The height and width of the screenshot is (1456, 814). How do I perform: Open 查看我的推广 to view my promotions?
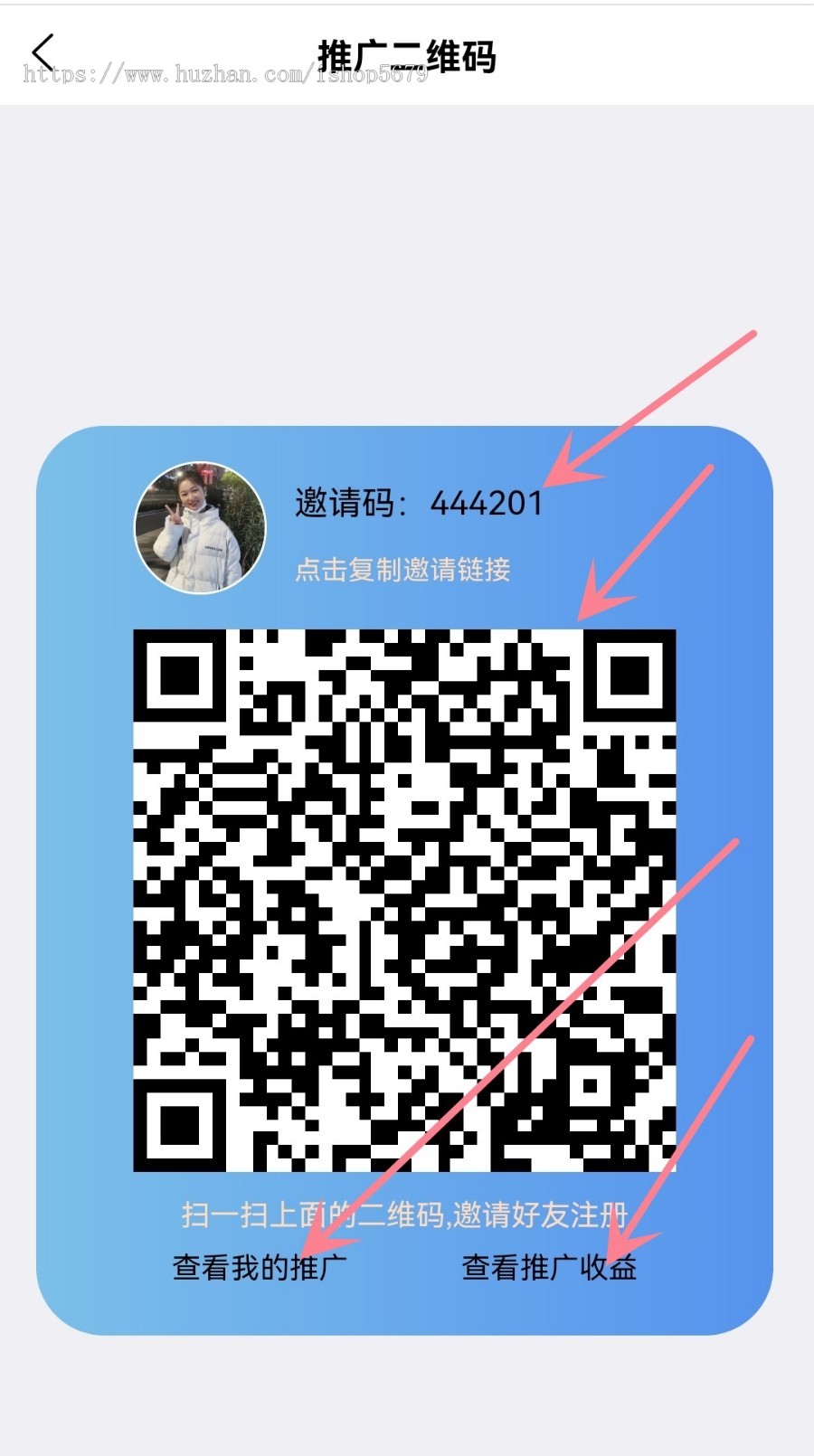point(262,1266)
